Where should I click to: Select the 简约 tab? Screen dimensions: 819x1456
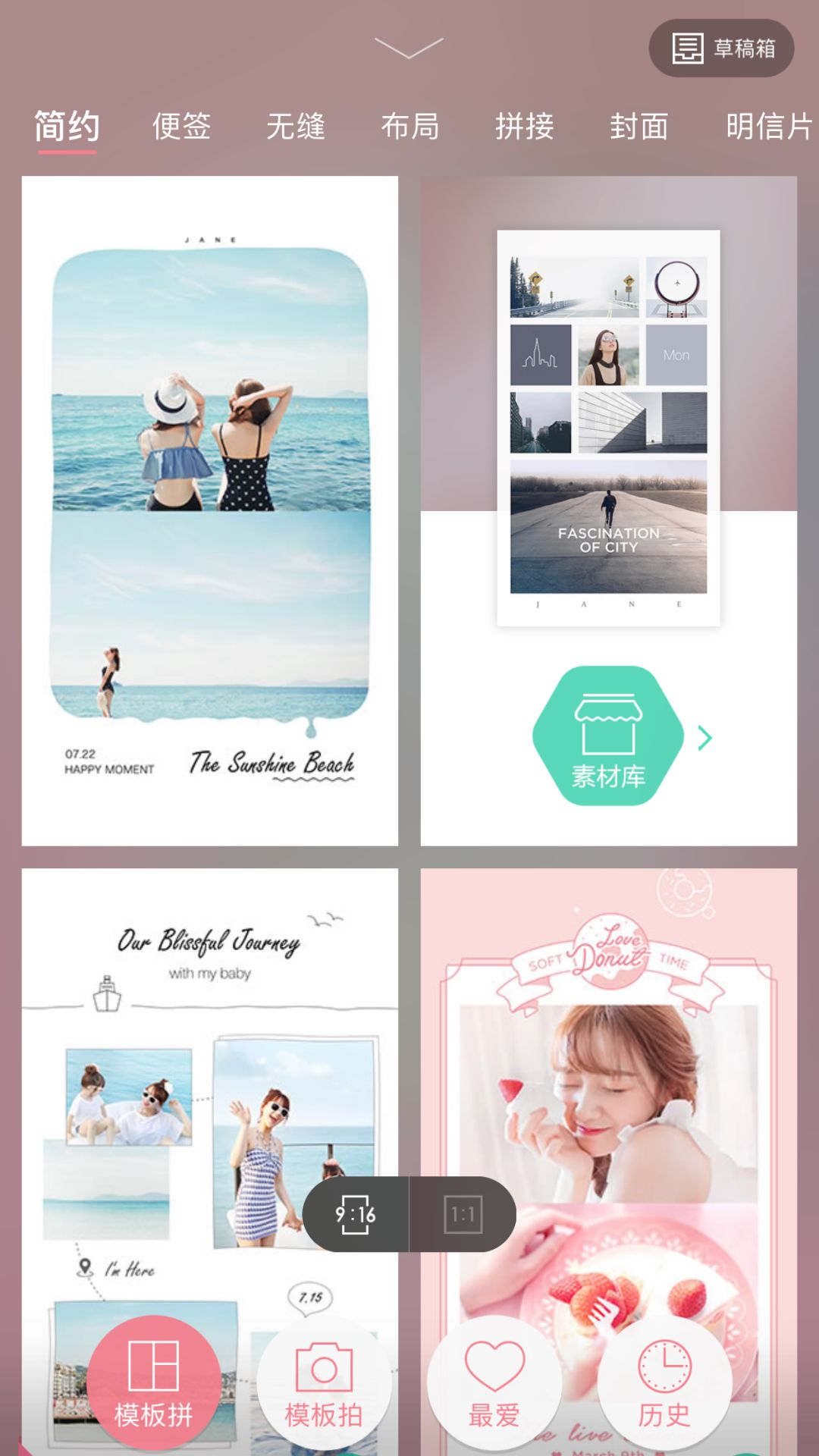tap(67, 127)
